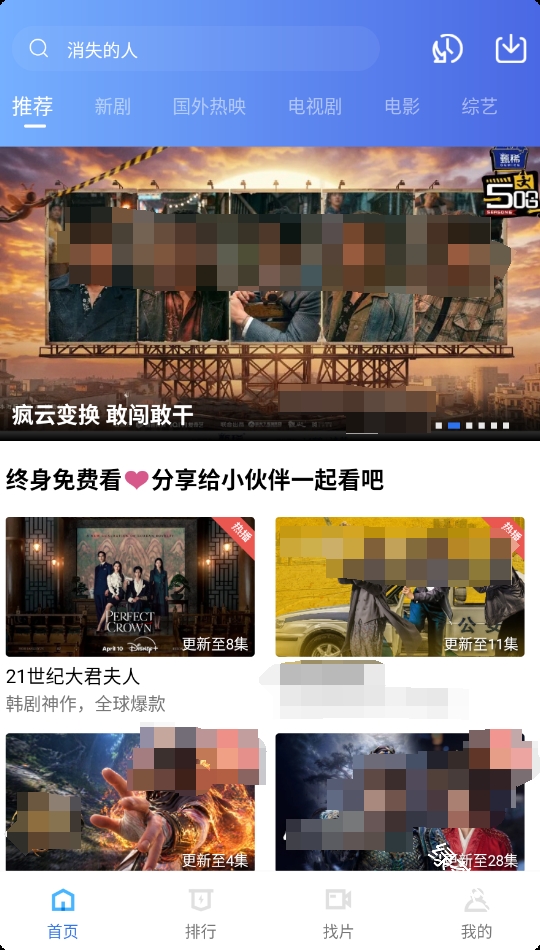Open the 综艺 tab
540x950 pixels.
[479, 107]
